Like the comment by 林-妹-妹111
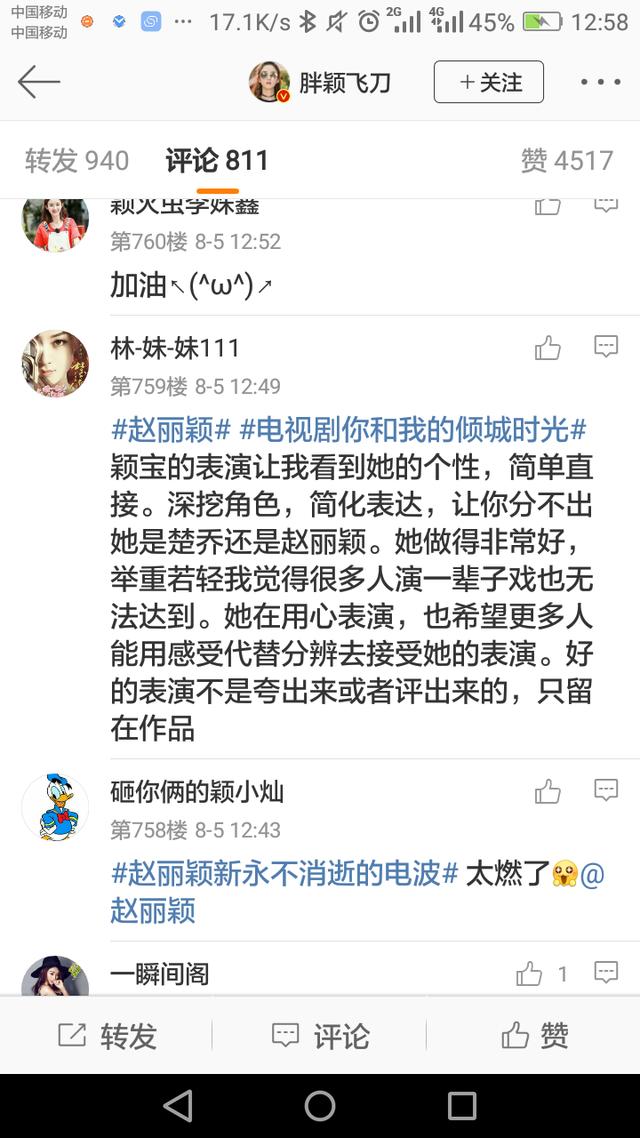Viewport: 640px width, 1138px height. pos(547,348)
